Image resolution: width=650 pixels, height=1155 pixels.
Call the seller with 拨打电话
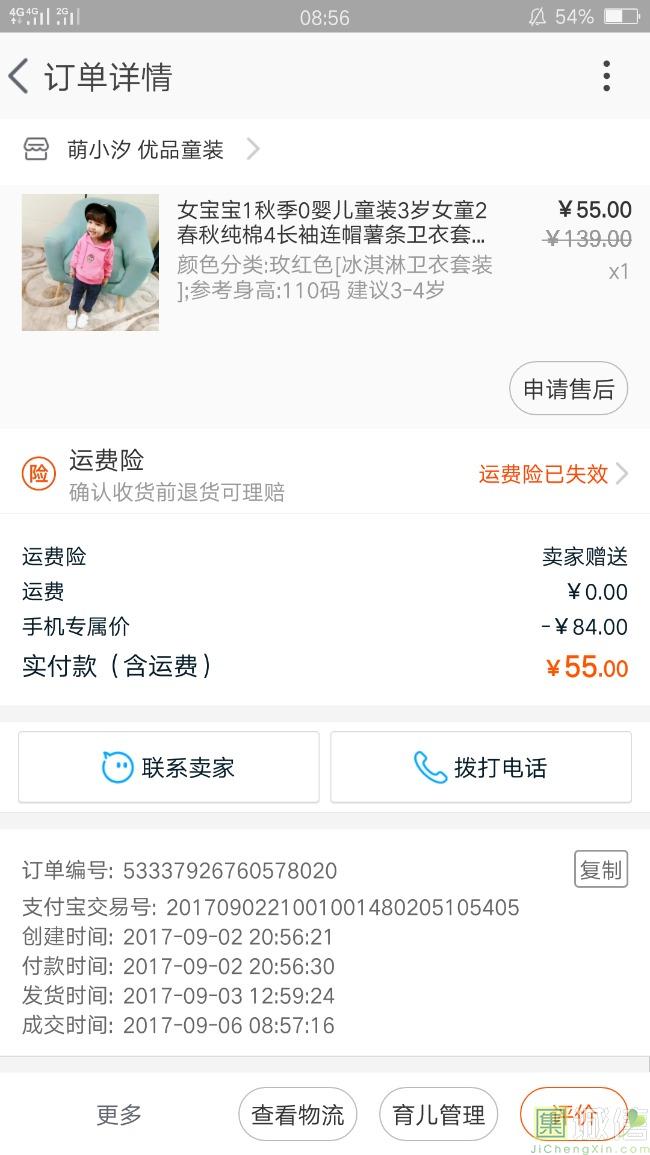point(481,767)
